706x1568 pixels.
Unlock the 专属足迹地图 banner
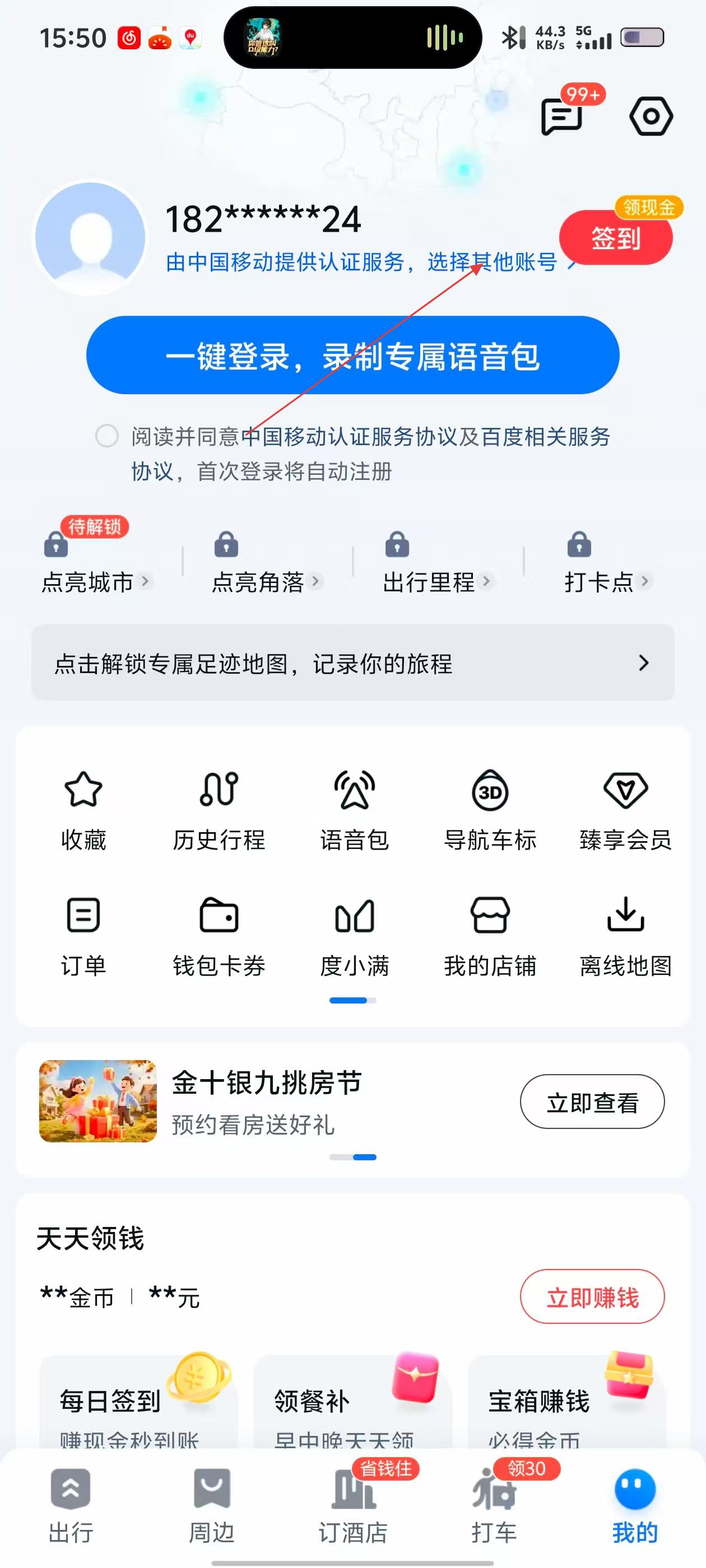(x=352, y=663)
